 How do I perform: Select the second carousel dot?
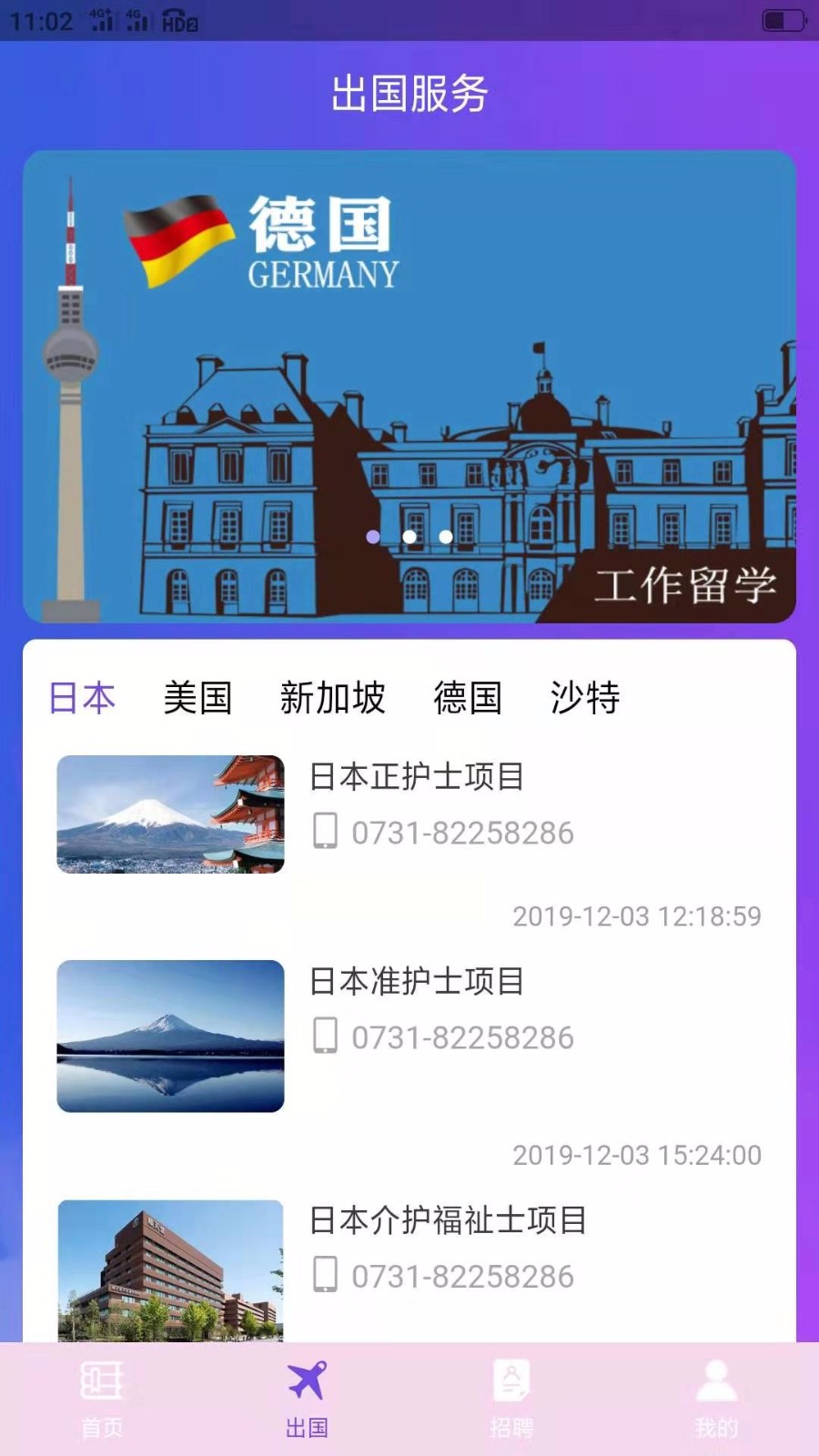tap(409, 537)
